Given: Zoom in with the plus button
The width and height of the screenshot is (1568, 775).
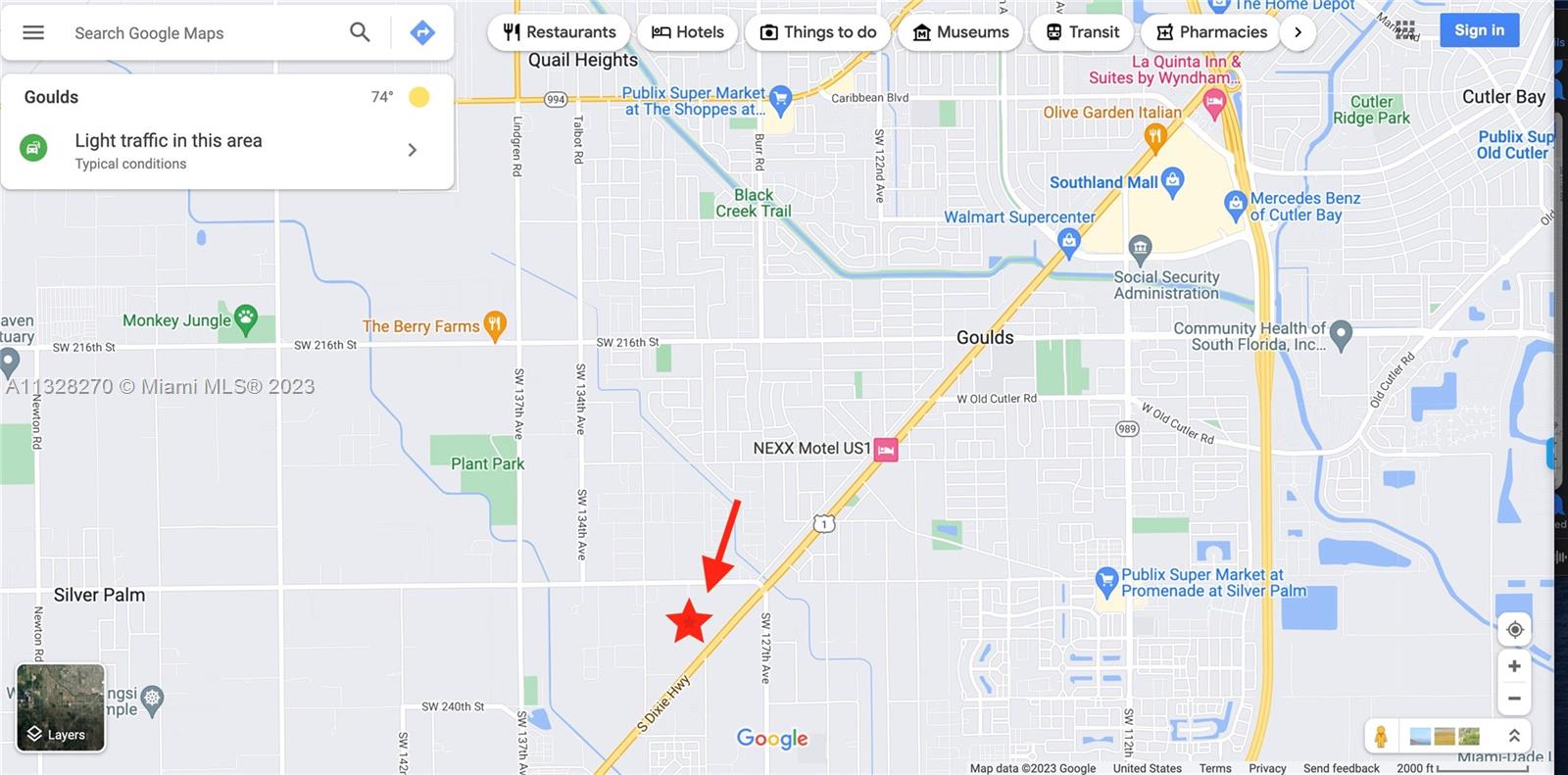Looking at the screenshot, I should coord(1514,666).
